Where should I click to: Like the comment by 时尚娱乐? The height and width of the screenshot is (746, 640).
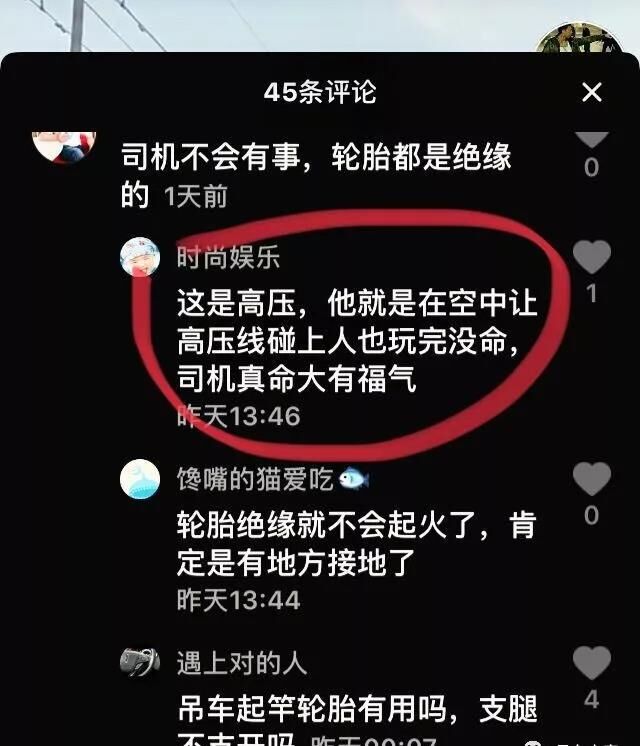[591, 258]
